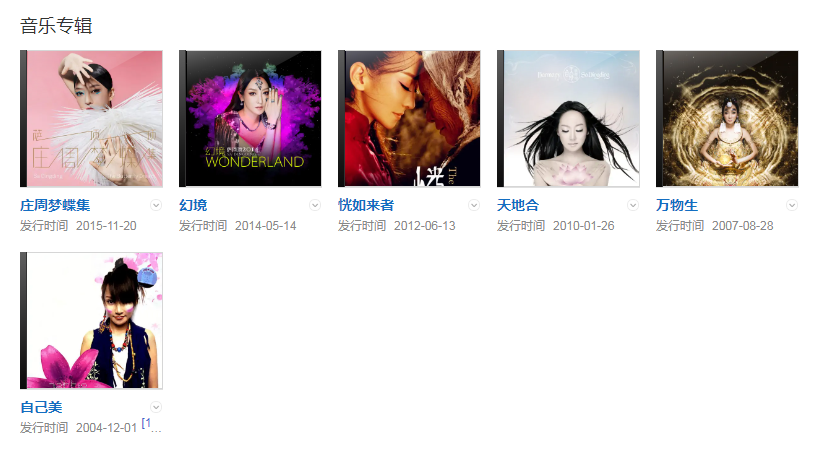The width and height of the screenshot is (823, 451).
Task: Tap the 天地合 title link
Action: tap(518, 205)
